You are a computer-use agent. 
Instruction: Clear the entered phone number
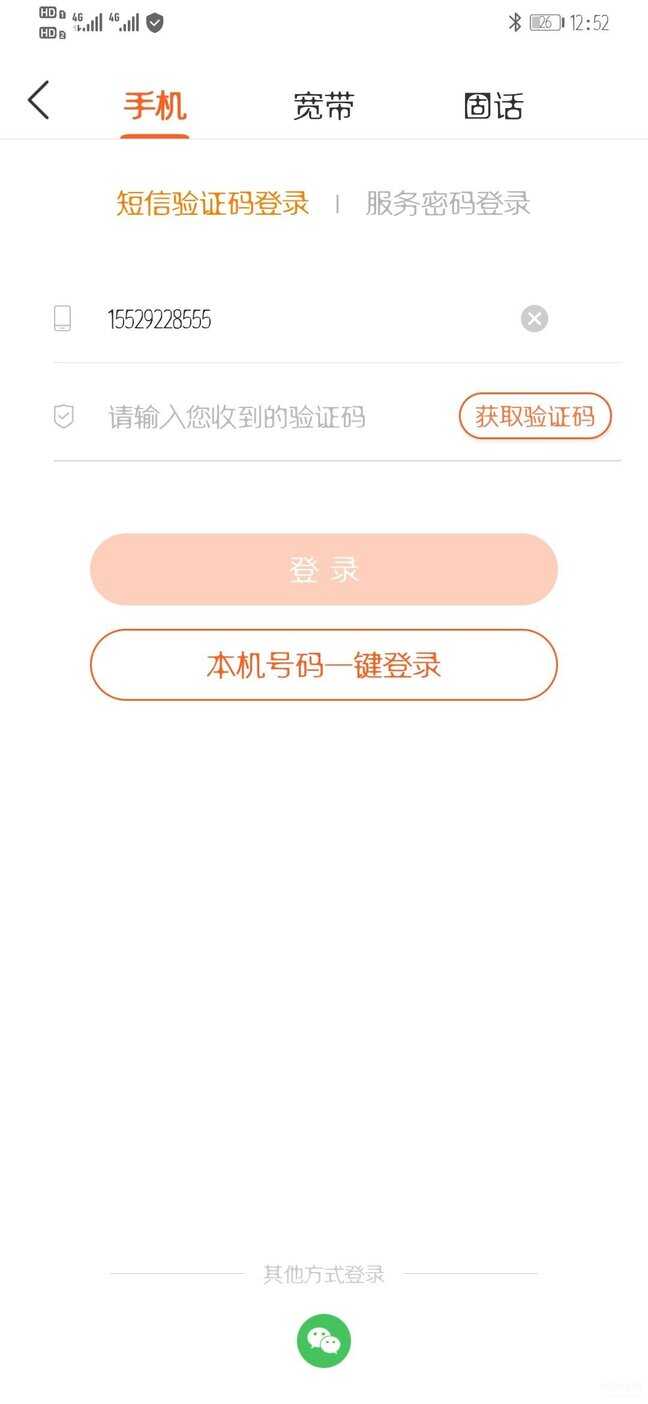(535, 319)
